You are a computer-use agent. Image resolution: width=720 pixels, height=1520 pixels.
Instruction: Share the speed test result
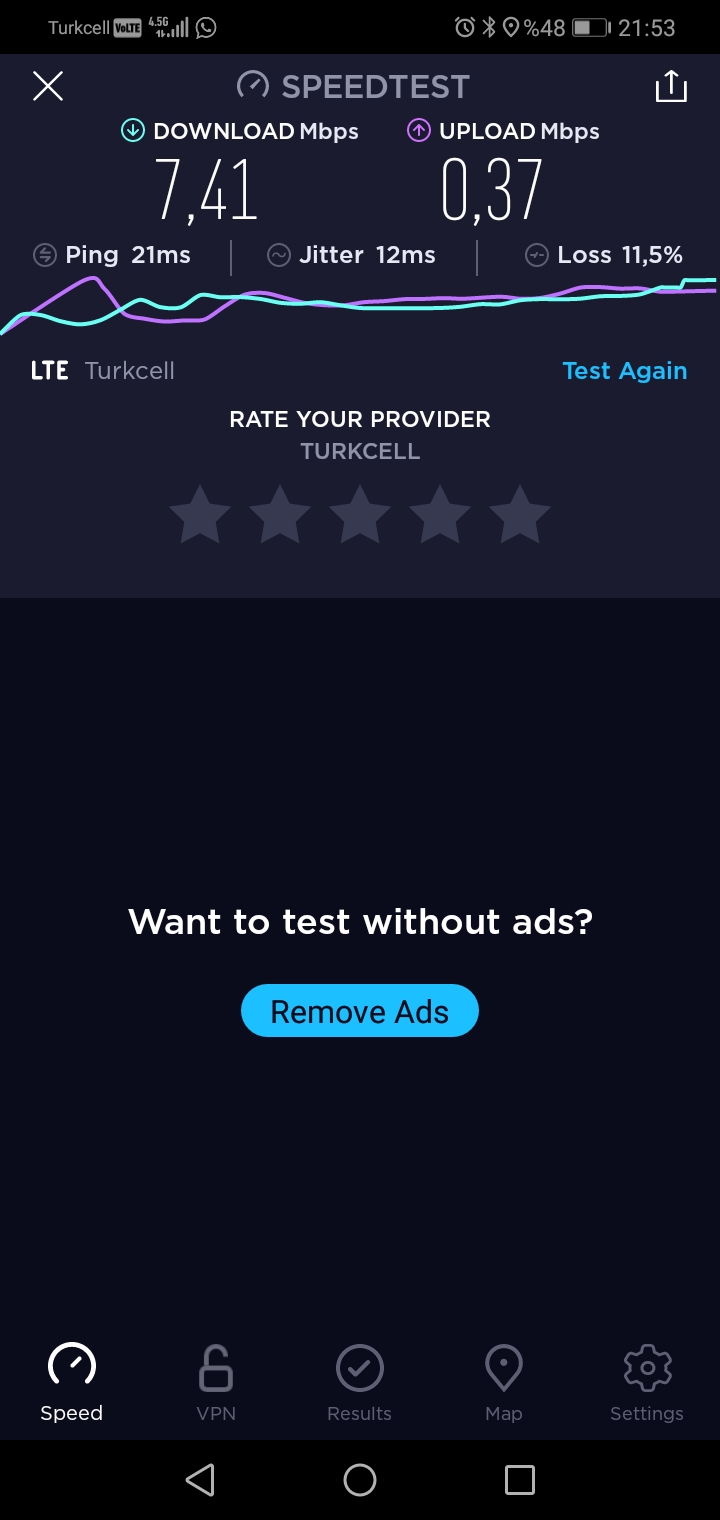coord(671,86)
